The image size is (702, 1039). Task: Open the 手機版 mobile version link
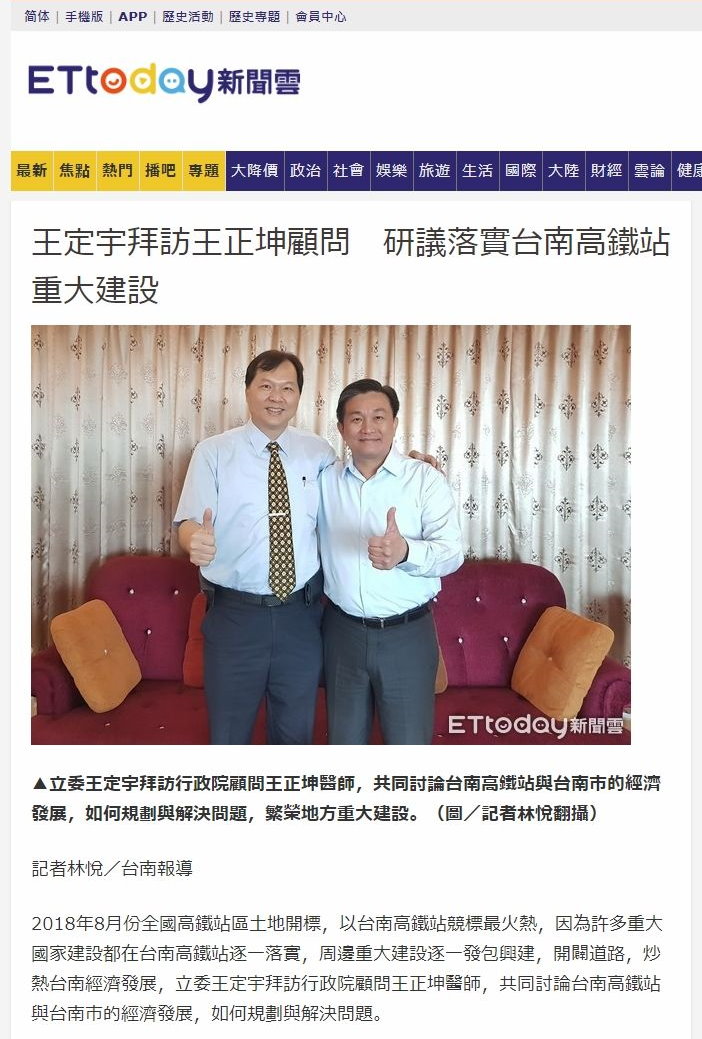84,17
